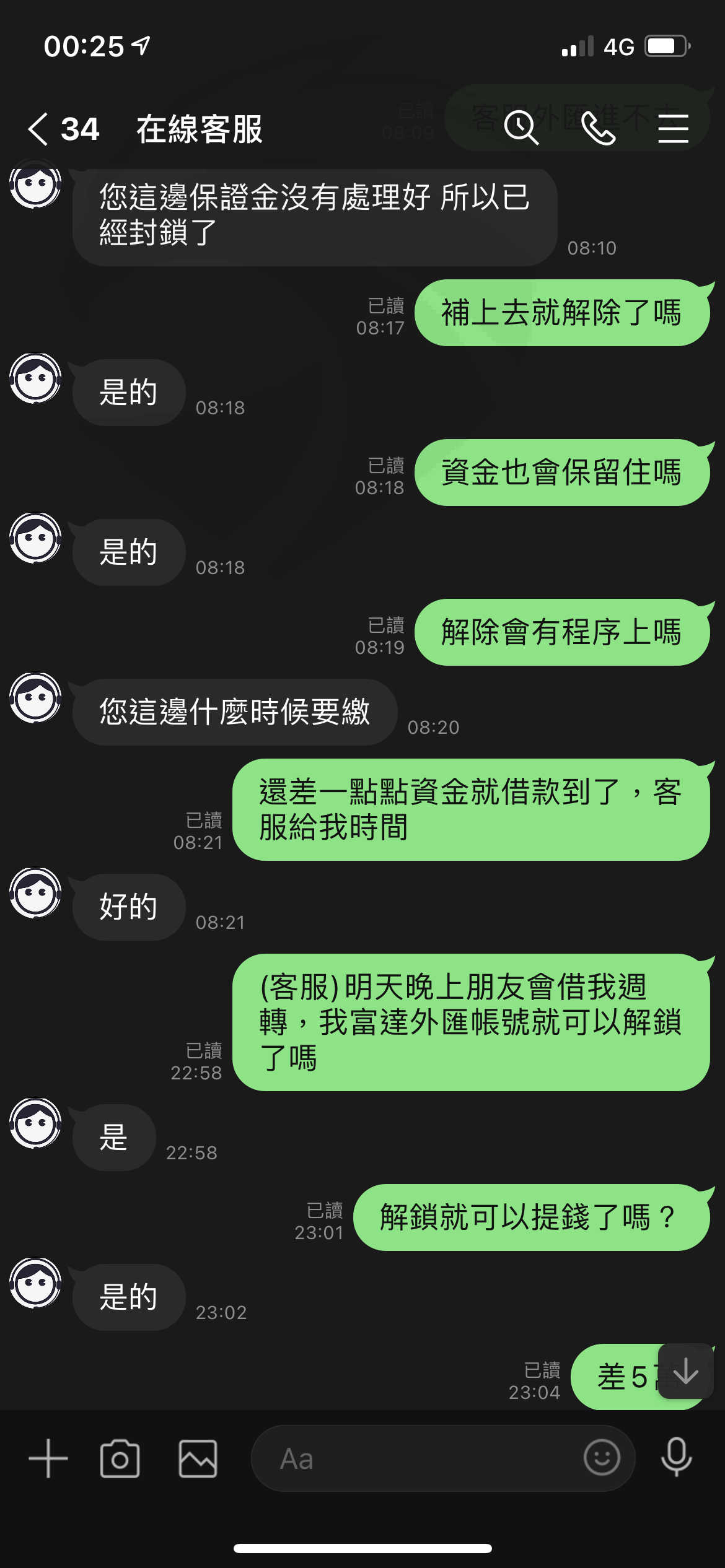Go back to the chat list

point(38,129)
